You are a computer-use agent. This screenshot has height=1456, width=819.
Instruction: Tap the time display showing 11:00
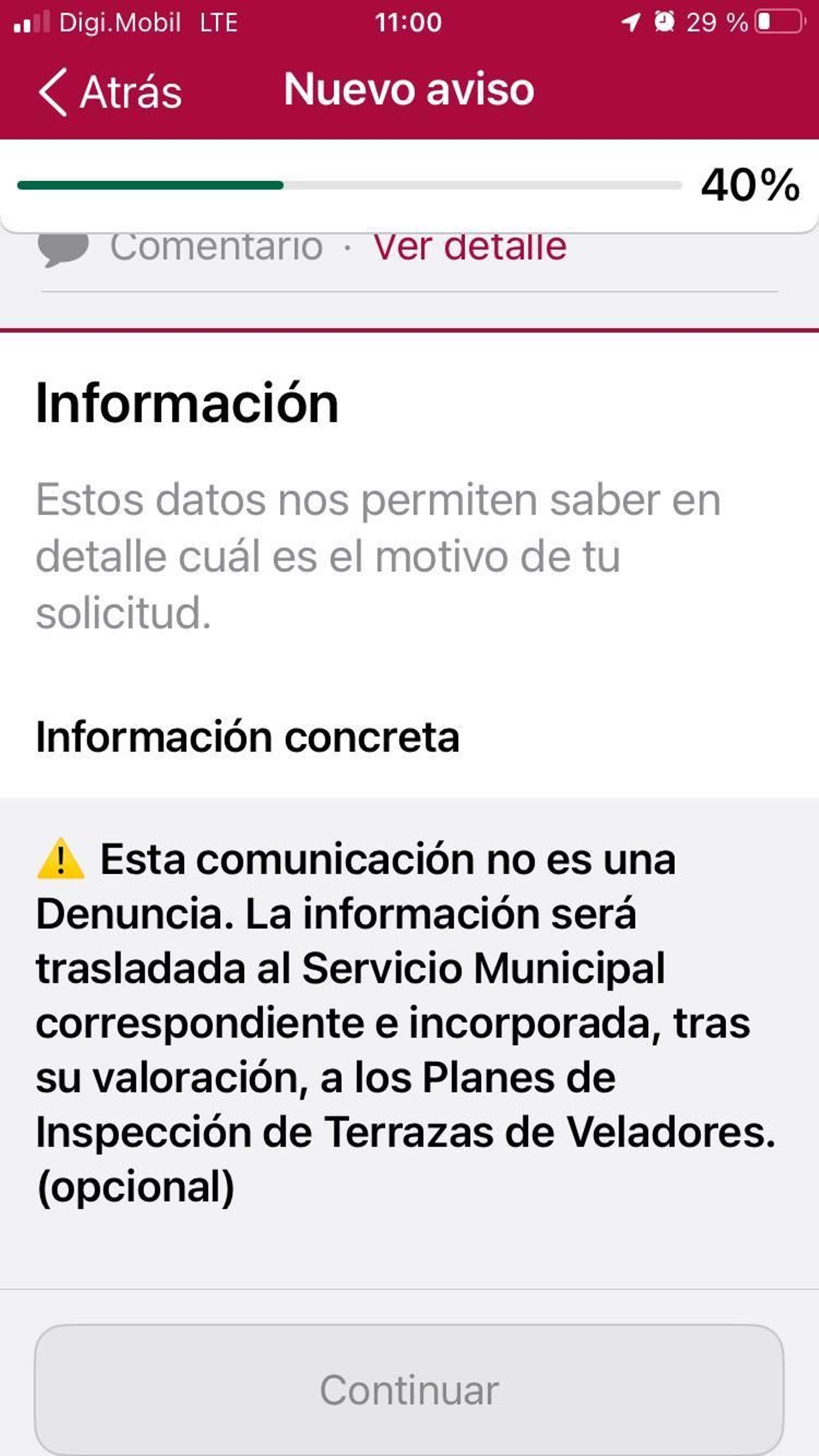pos(408,21)
